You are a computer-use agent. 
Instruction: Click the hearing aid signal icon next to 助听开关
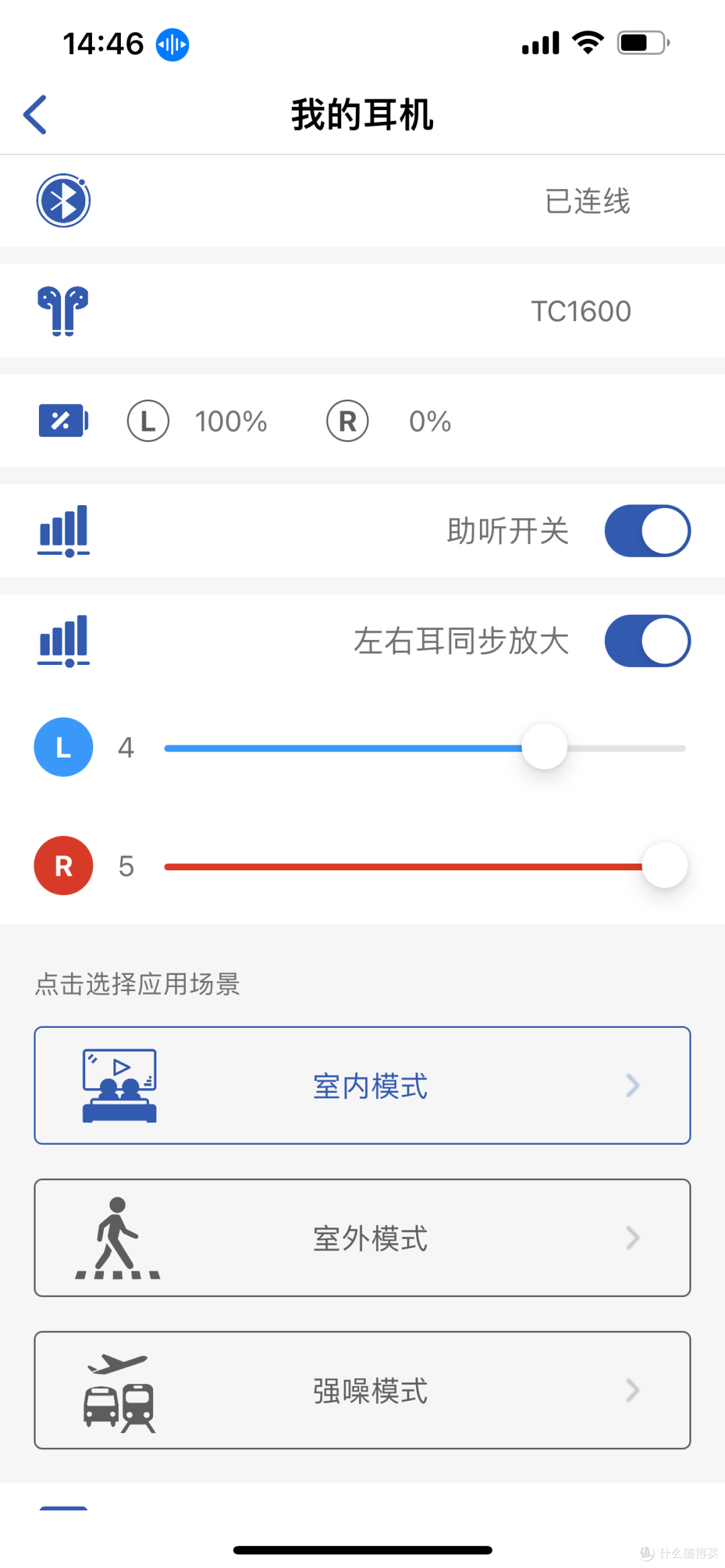(x=62, y=530)
